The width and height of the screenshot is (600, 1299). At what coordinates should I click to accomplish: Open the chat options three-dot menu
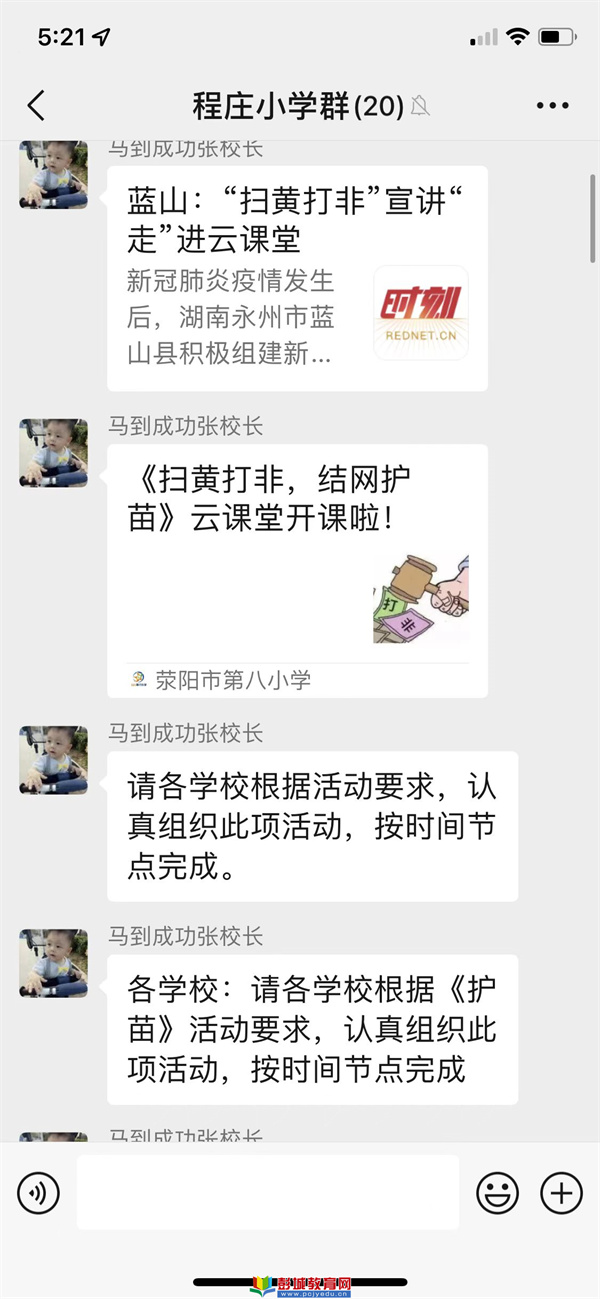[x=552, y=105]
